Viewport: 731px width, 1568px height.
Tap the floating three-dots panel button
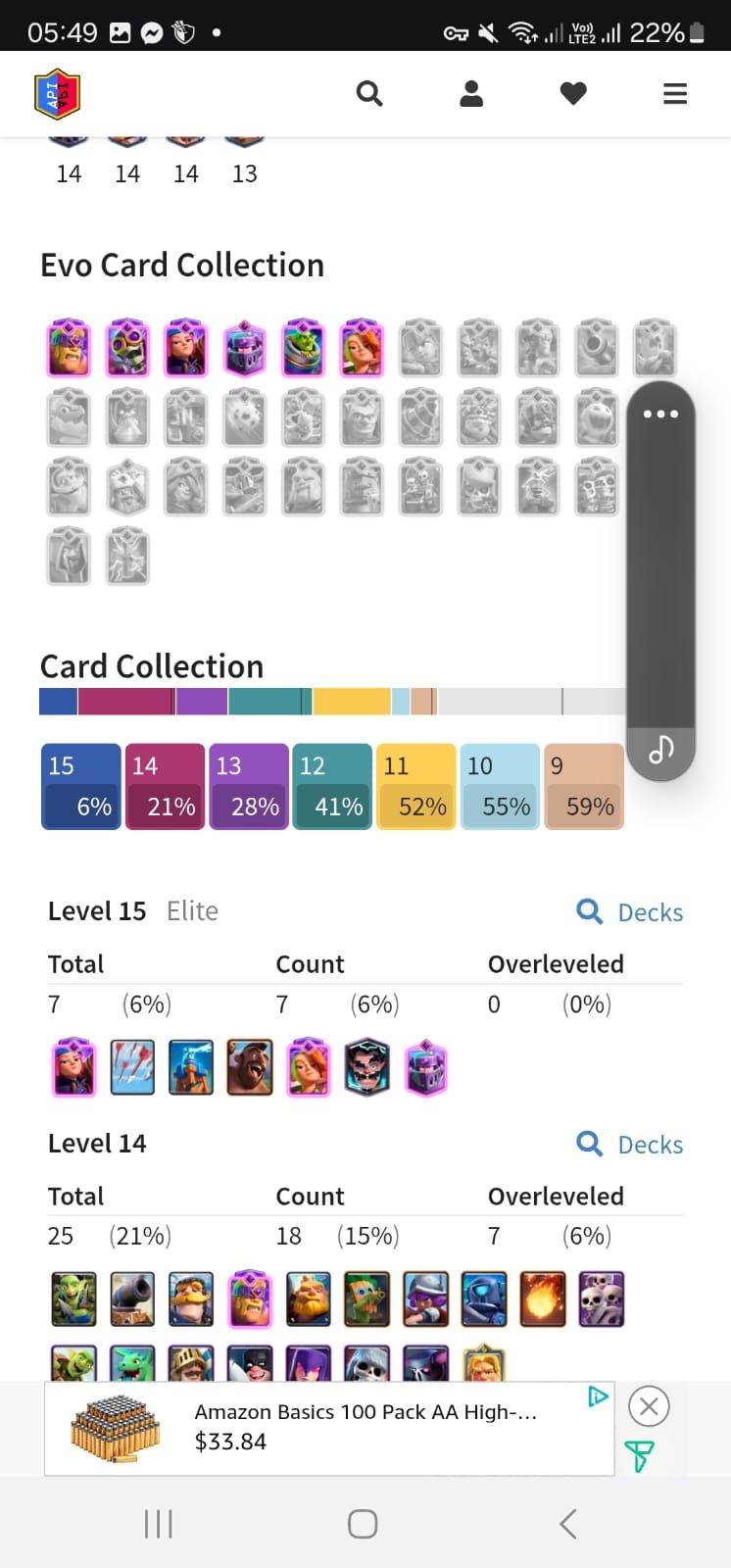point(660,414)
